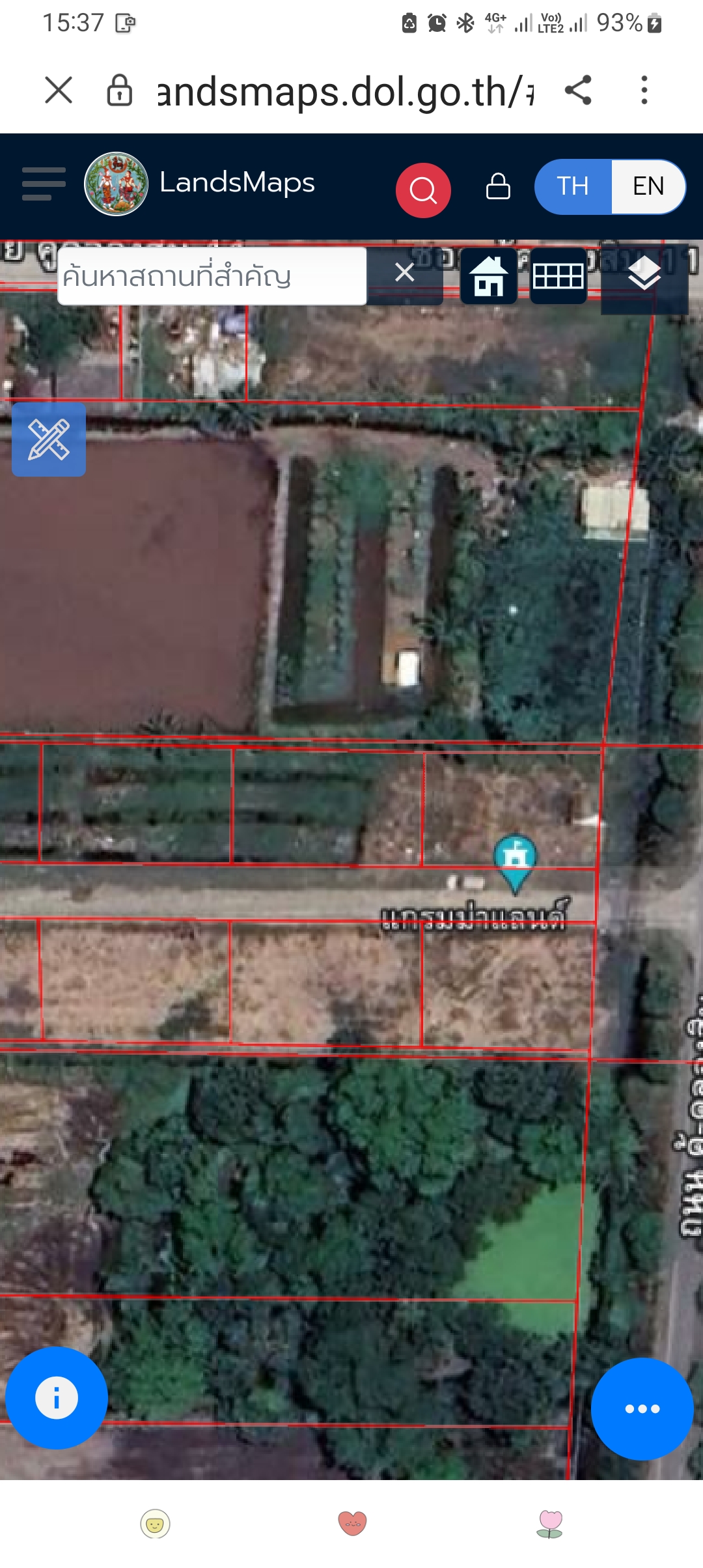Switch language to EN
This screenshot has height=1568, width=703.
(x=648, y=186)
